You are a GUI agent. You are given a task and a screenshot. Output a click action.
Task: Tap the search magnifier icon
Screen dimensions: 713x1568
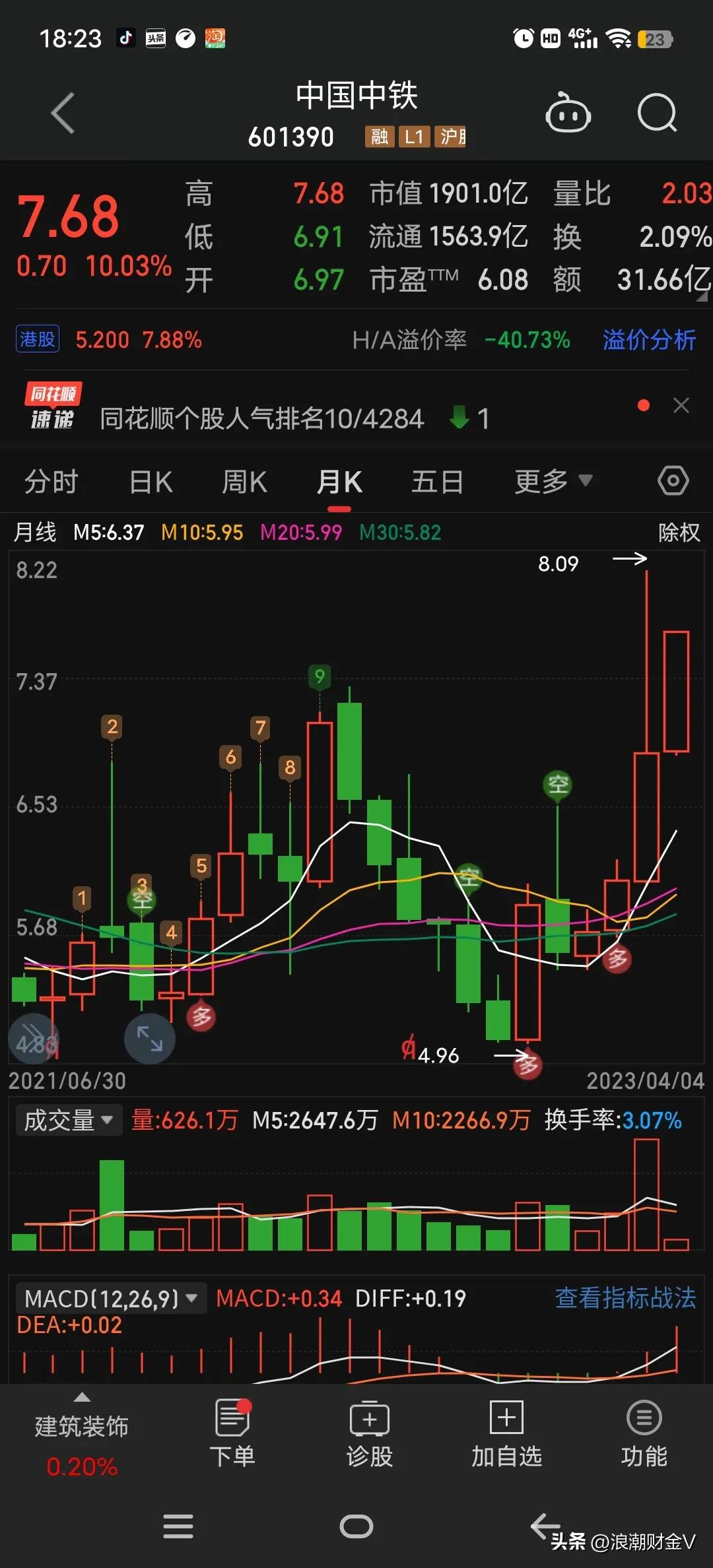[657, 114]
